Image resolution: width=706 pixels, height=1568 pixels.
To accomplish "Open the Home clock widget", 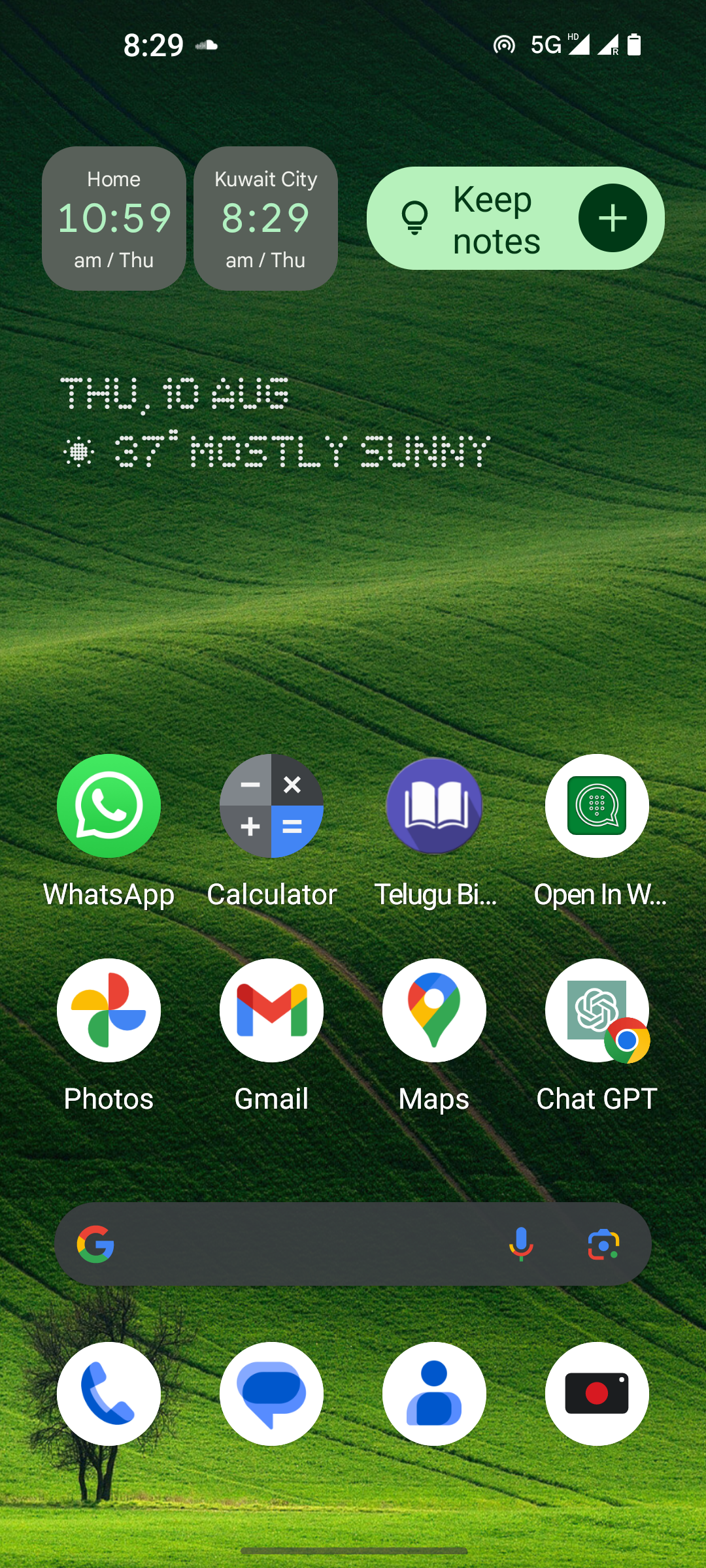I will point(114,218).
